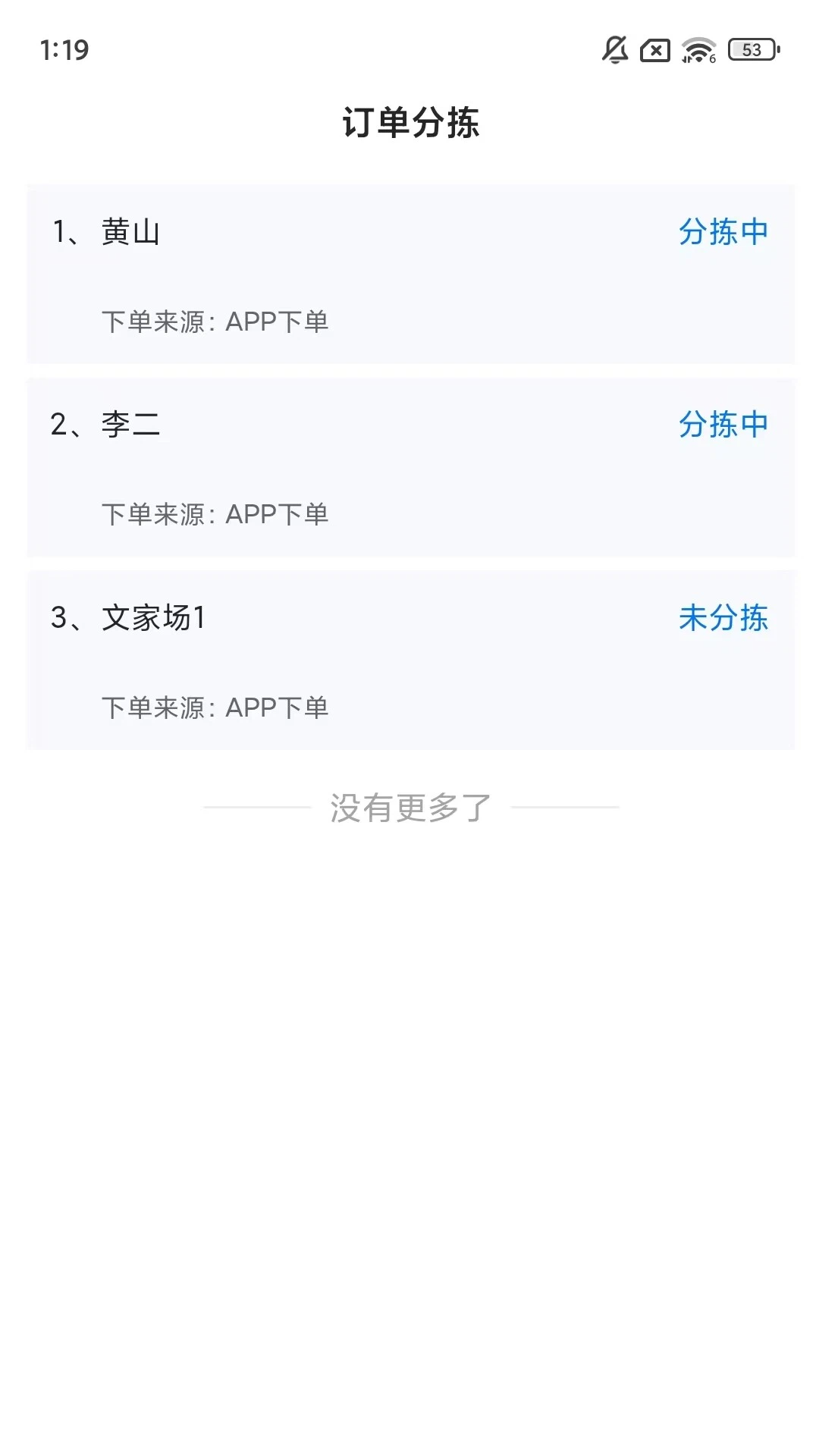Open the 文家场1 unsorted order
This screenshot has height=1456, width=819.
[x=409, y=661]
